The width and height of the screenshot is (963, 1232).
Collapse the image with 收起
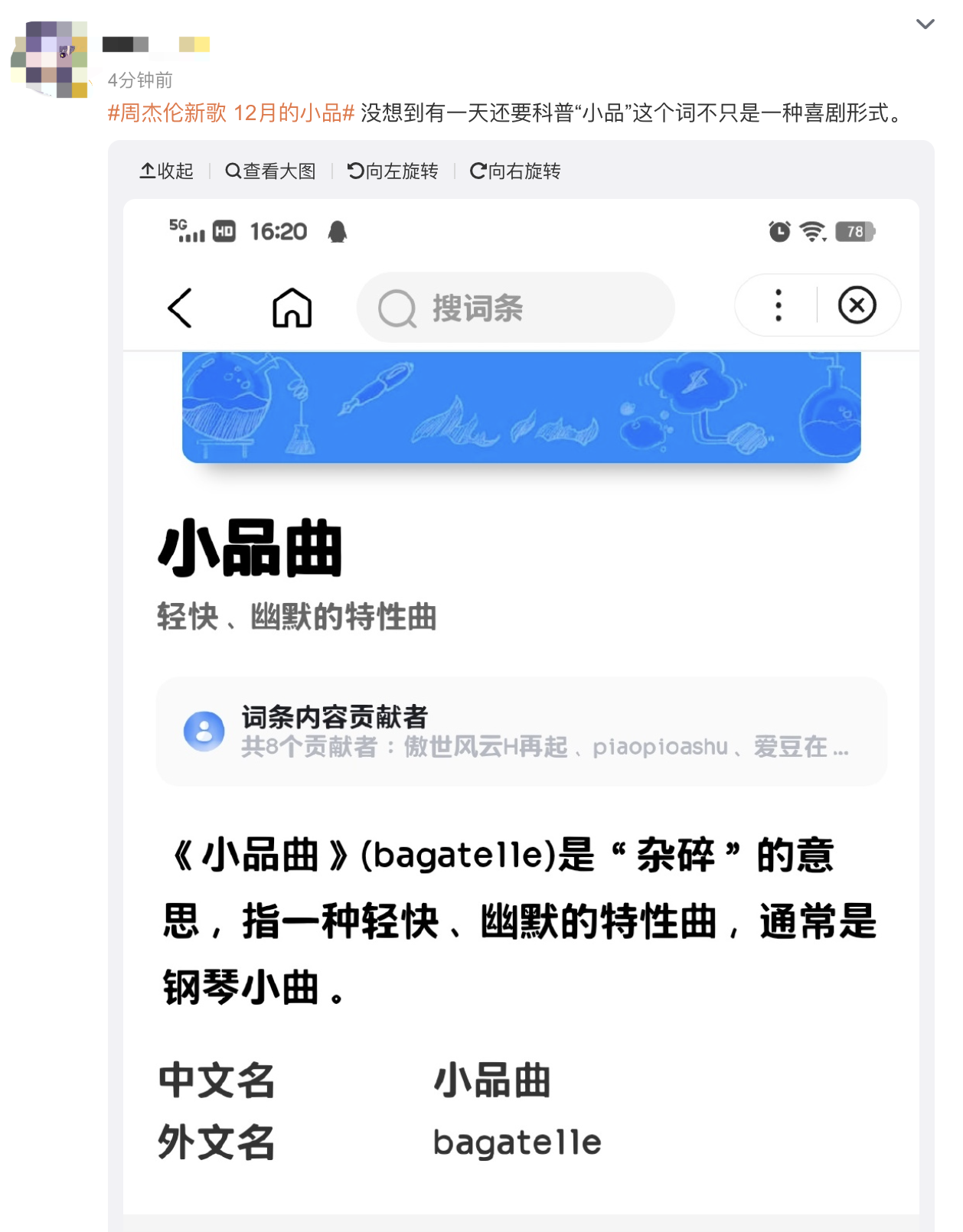[166, 171]
